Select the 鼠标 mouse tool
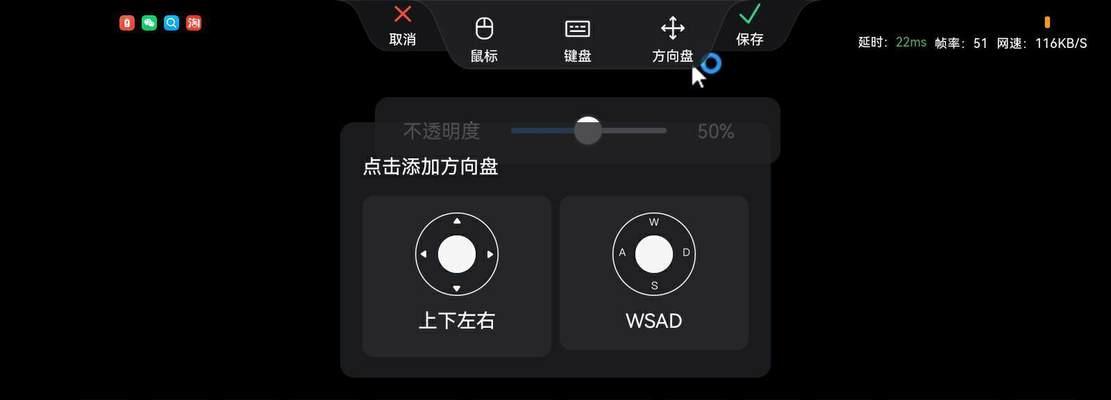 tap(484, 38)
